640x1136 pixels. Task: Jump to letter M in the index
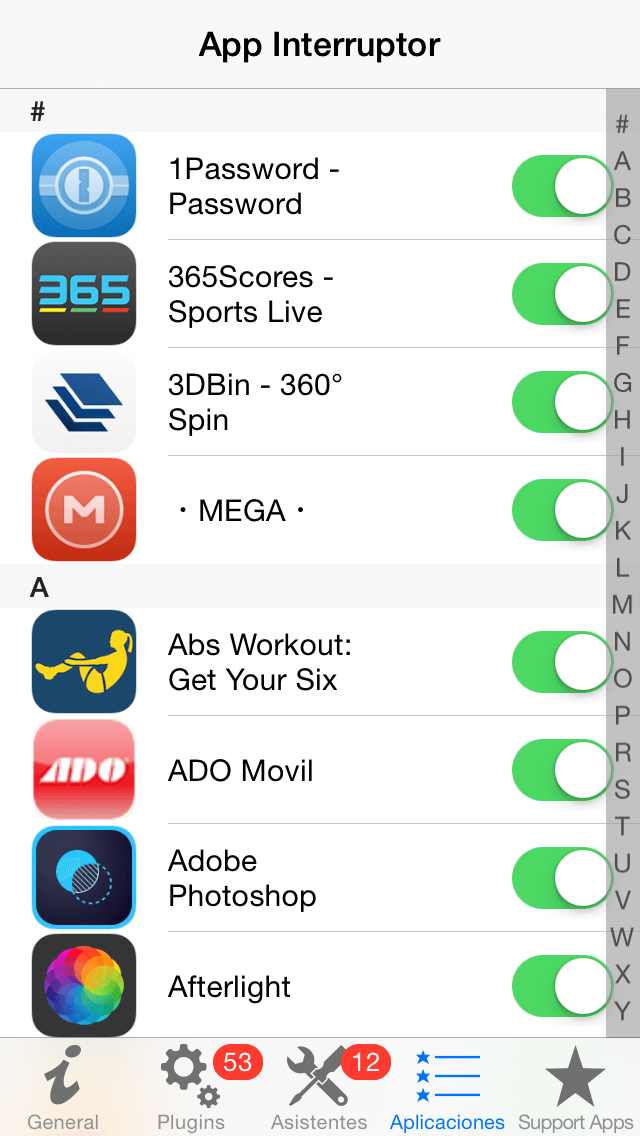coord(622,604)
